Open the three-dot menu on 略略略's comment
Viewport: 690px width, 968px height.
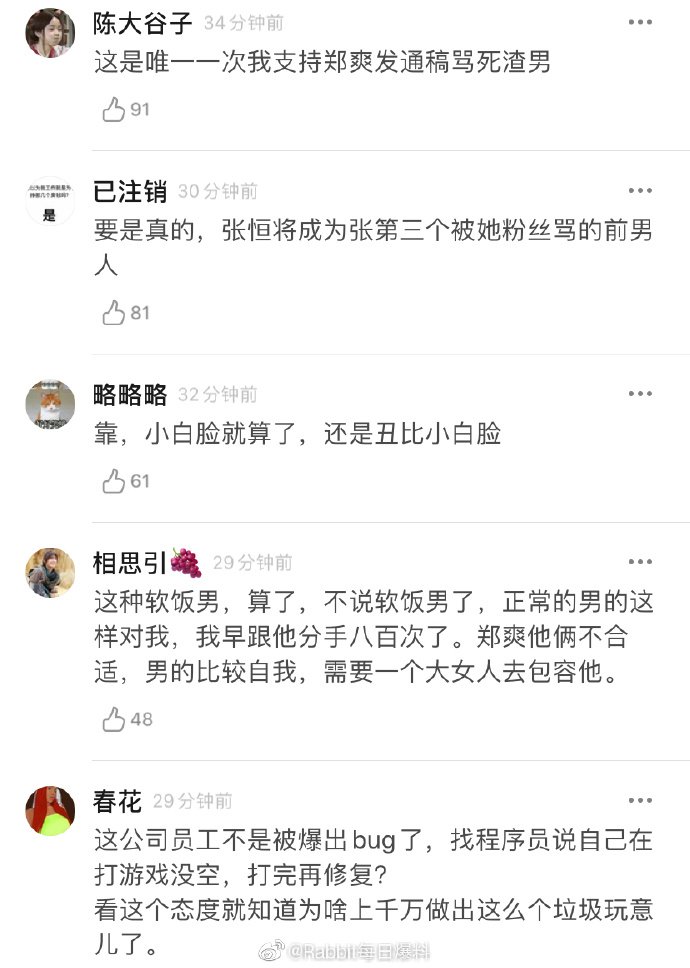[x=640, y=394]
